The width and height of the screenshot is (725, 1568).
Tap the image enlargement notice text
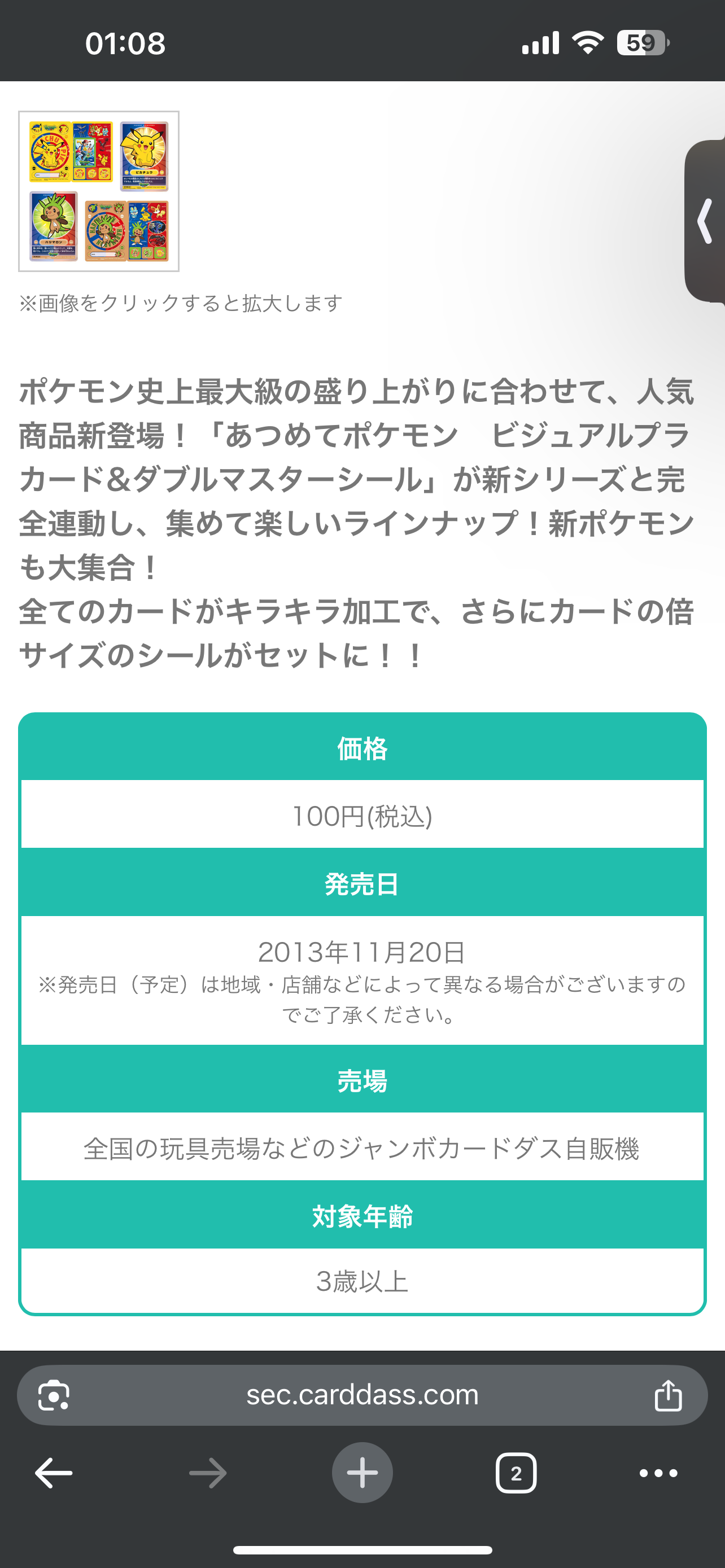click(181, 302)
